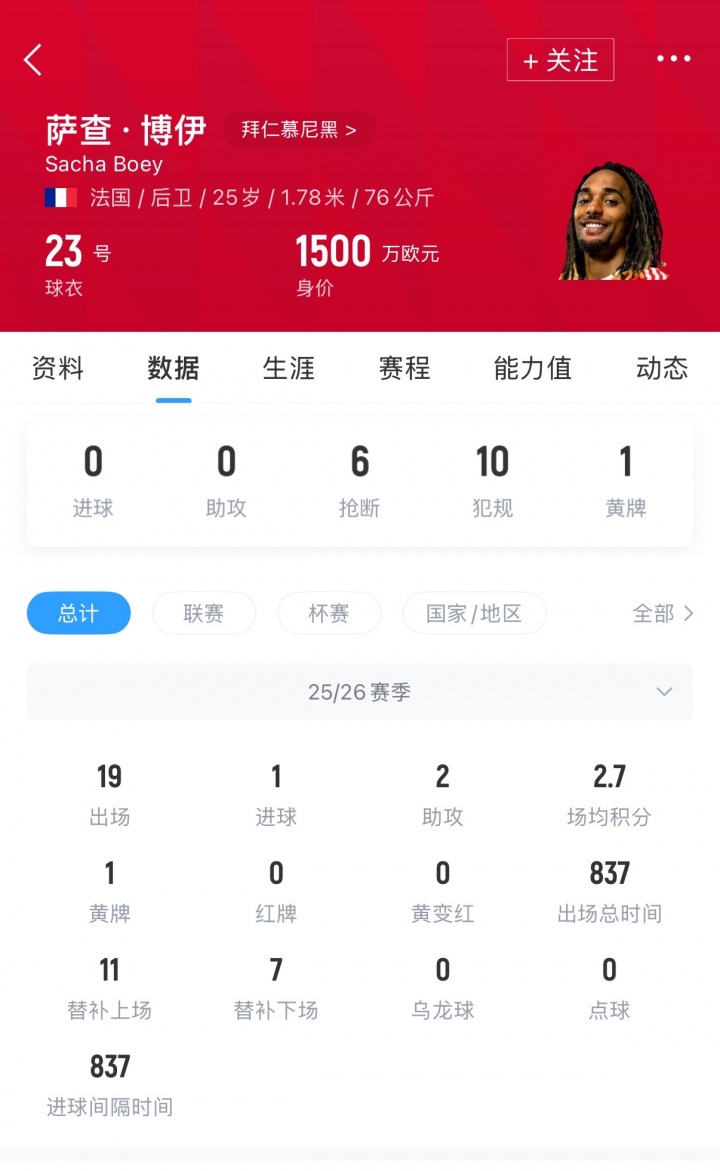This screenshot has width=720, height=1171.
Task: Expand the 25/26 赛季 season dropdown
Action: [360, 692]
